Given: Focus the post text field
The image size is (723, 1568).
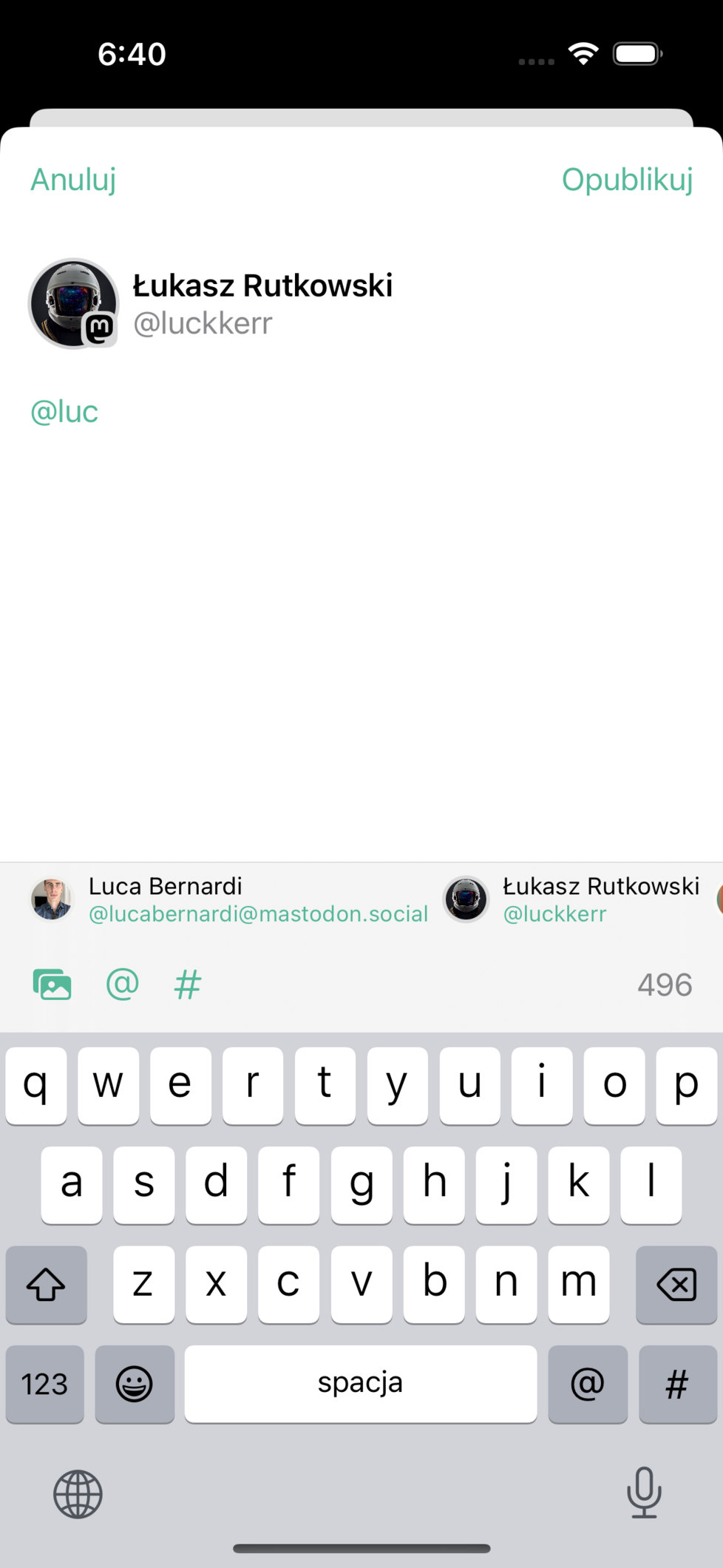Looking at the screenshot, I should point(361,592).
